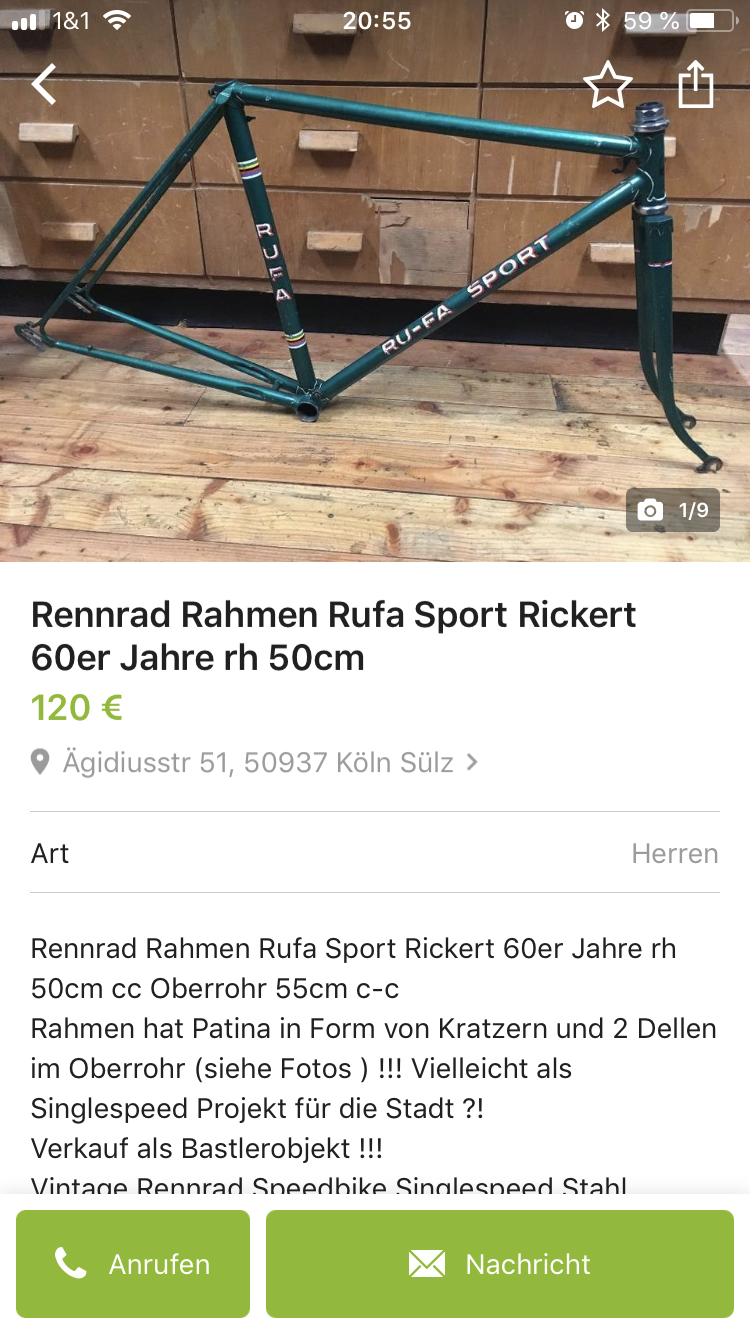
Task: Share this bike frame listing
Action: 696,85
